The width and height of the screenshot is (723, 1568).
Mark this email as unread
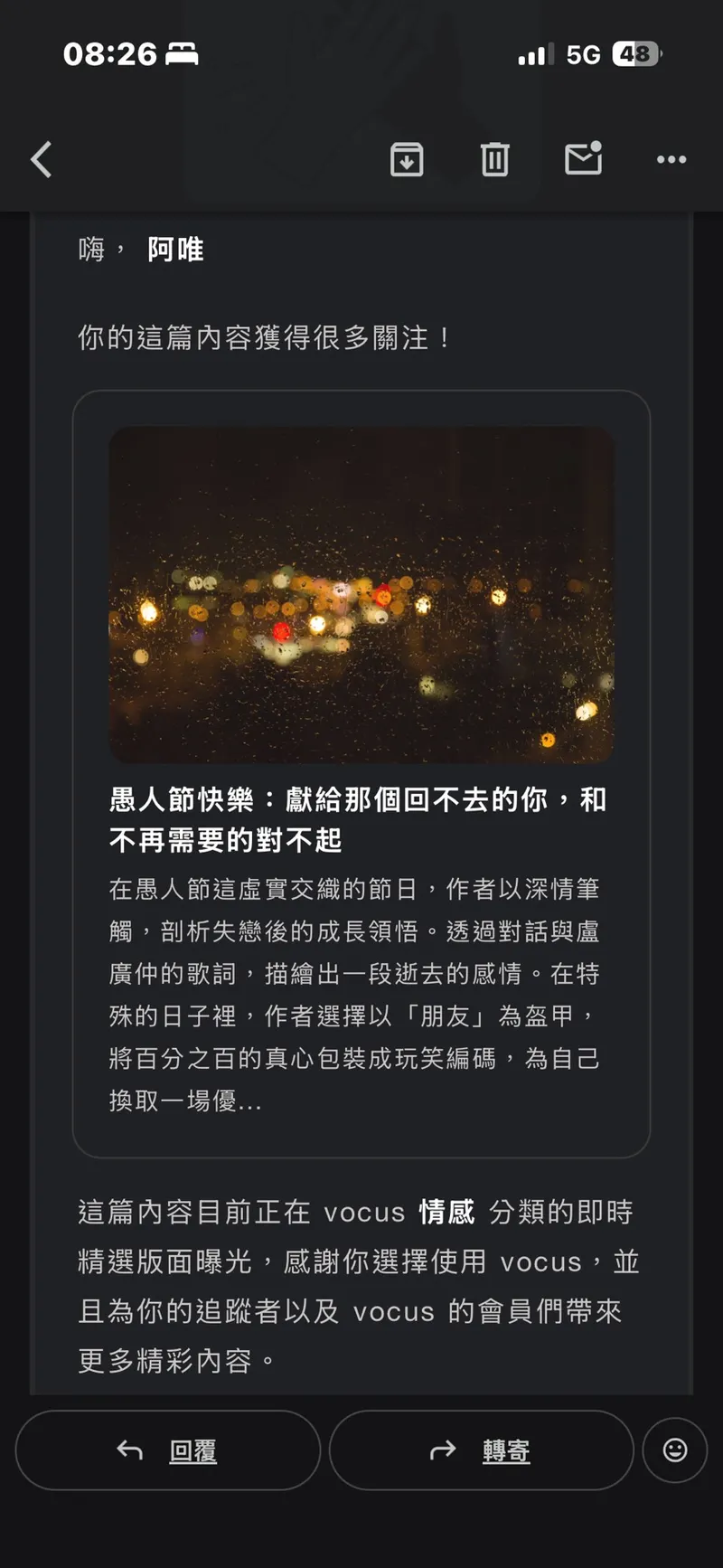coord(583,159)
